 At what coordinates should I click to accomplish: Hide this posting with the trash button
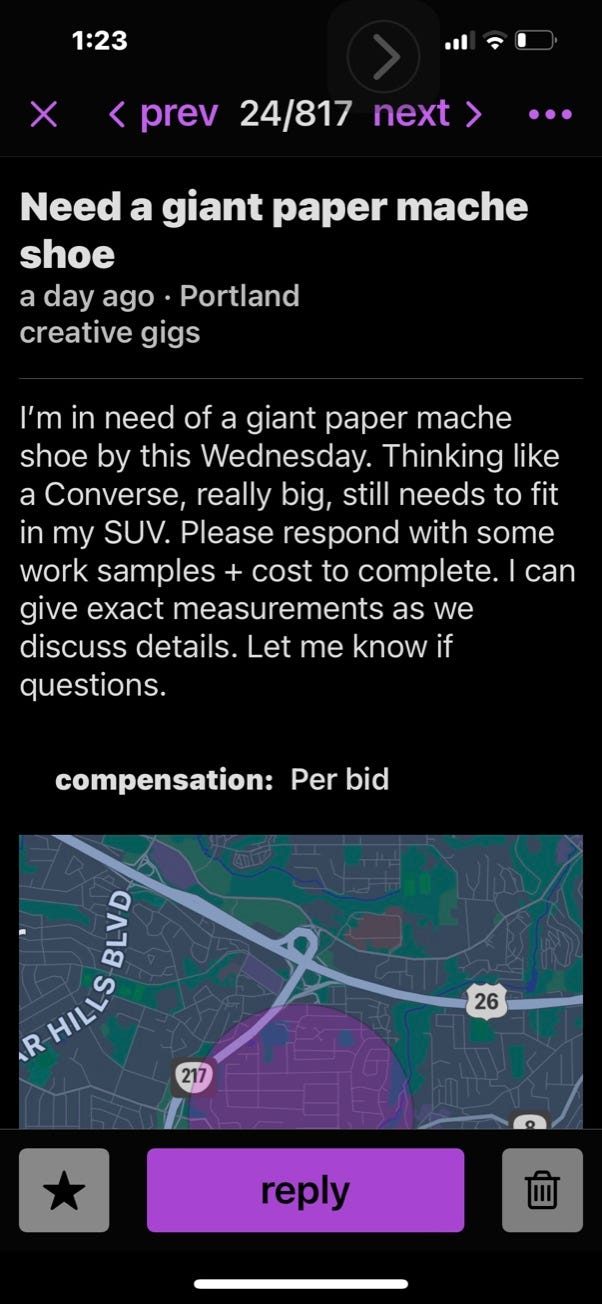tap(541, 1190)
